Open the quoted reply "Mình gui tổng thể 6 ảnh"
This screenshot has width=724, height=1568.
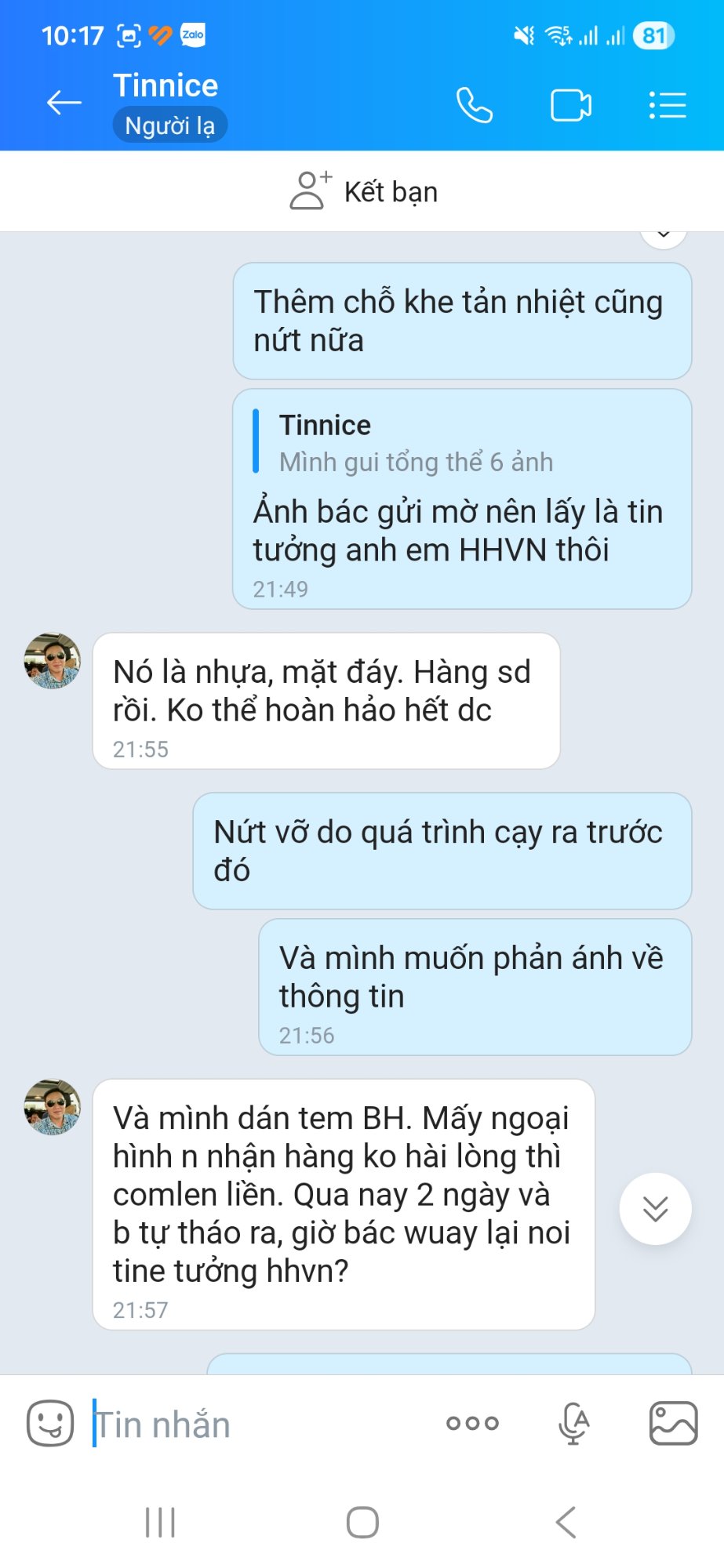pos(416,444)
